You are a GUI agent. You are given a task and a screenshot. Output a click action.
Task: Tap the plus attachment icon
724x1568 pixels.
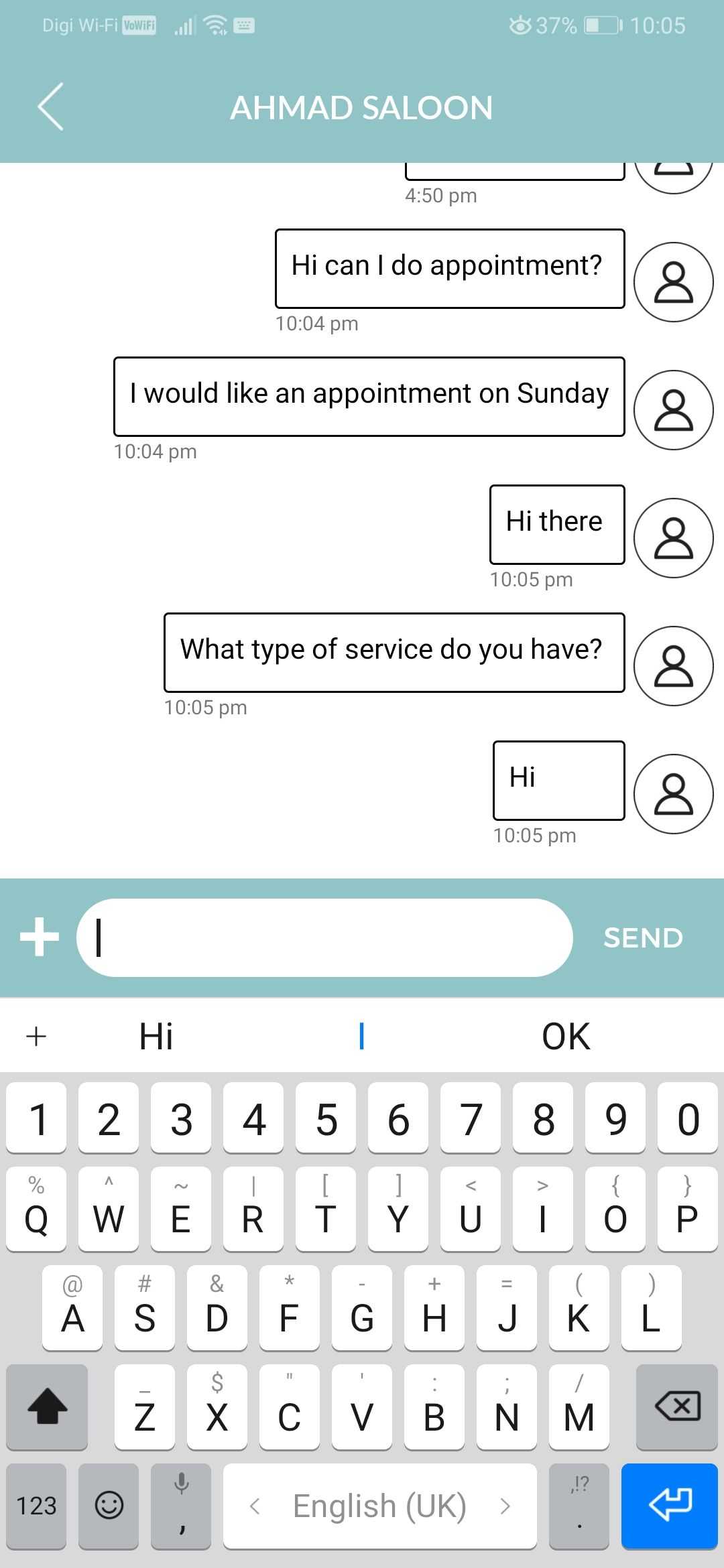click(40, 937)
